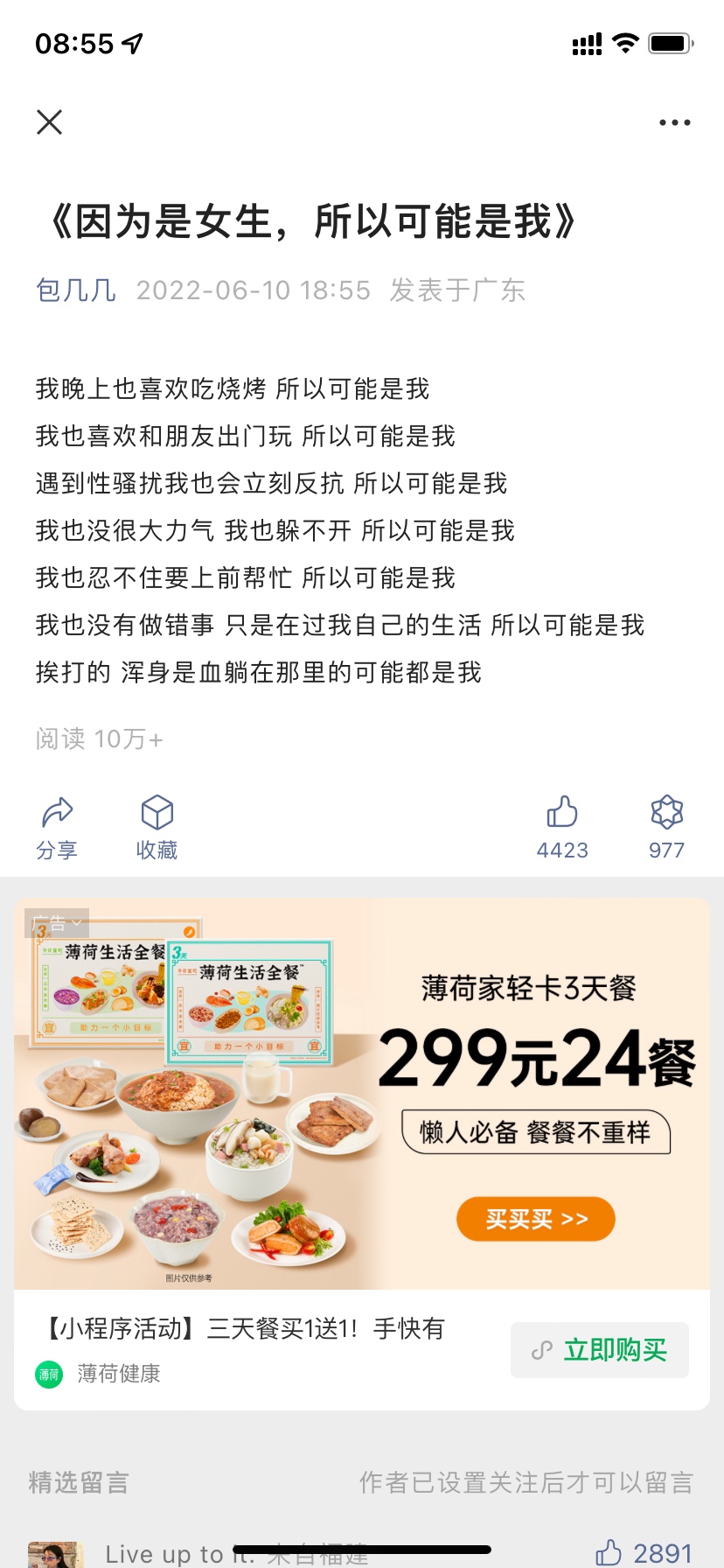The height and width of the screenshot is (1568, 724).
Task: Like the comment "Live up to it"
Action: click(610, 1553)
